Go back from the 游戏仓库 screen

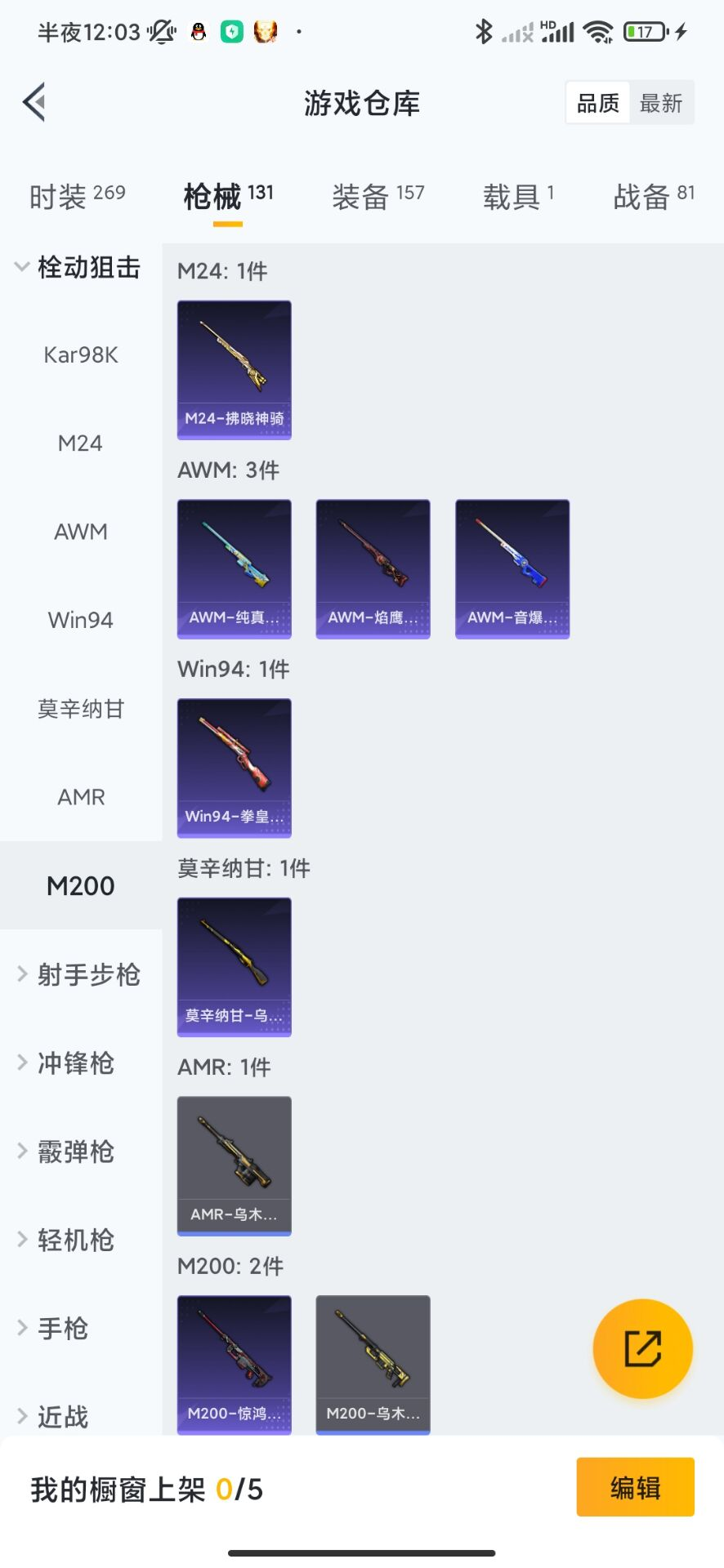point(34,103)
